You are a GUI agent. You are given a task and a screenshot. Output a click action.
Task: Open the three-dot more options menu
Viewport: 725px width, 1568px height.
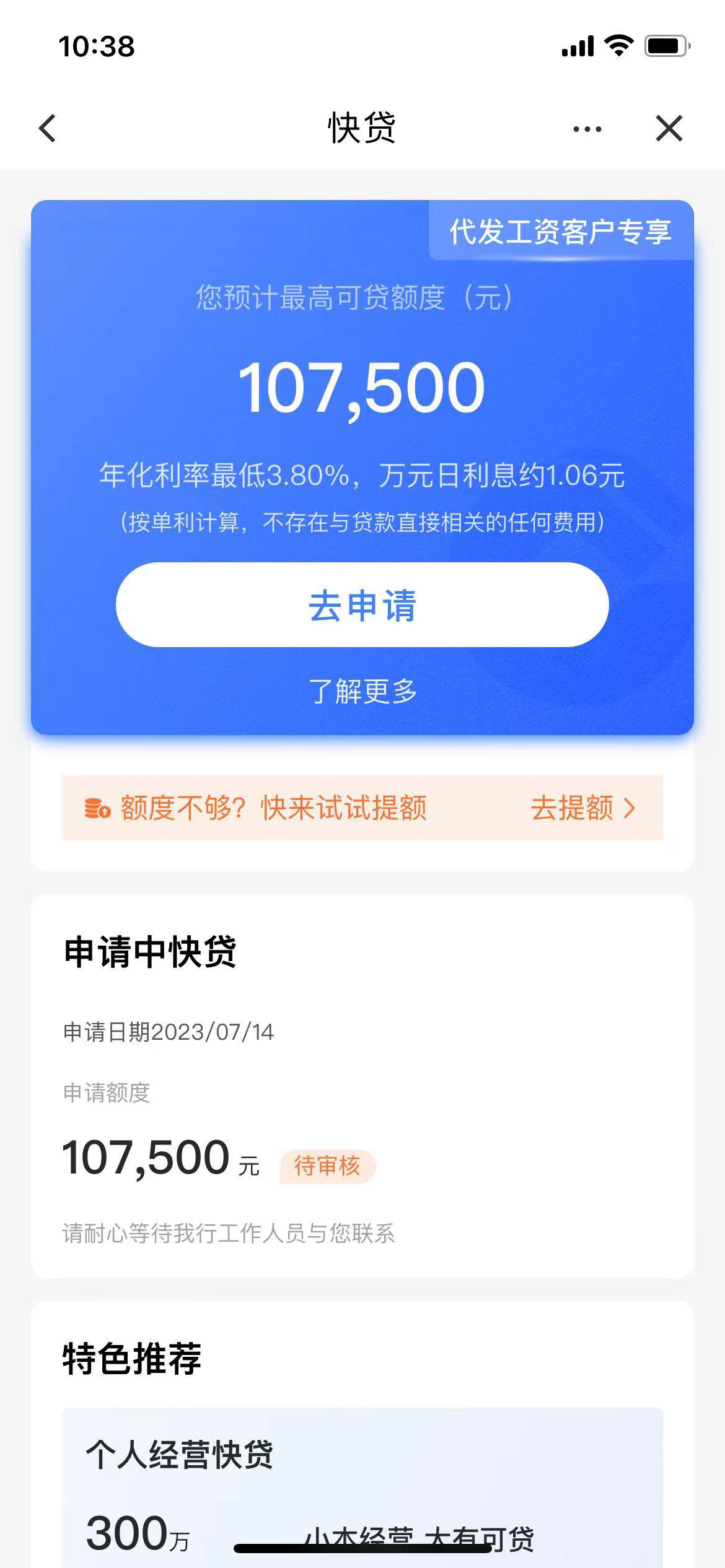[587, 129]
